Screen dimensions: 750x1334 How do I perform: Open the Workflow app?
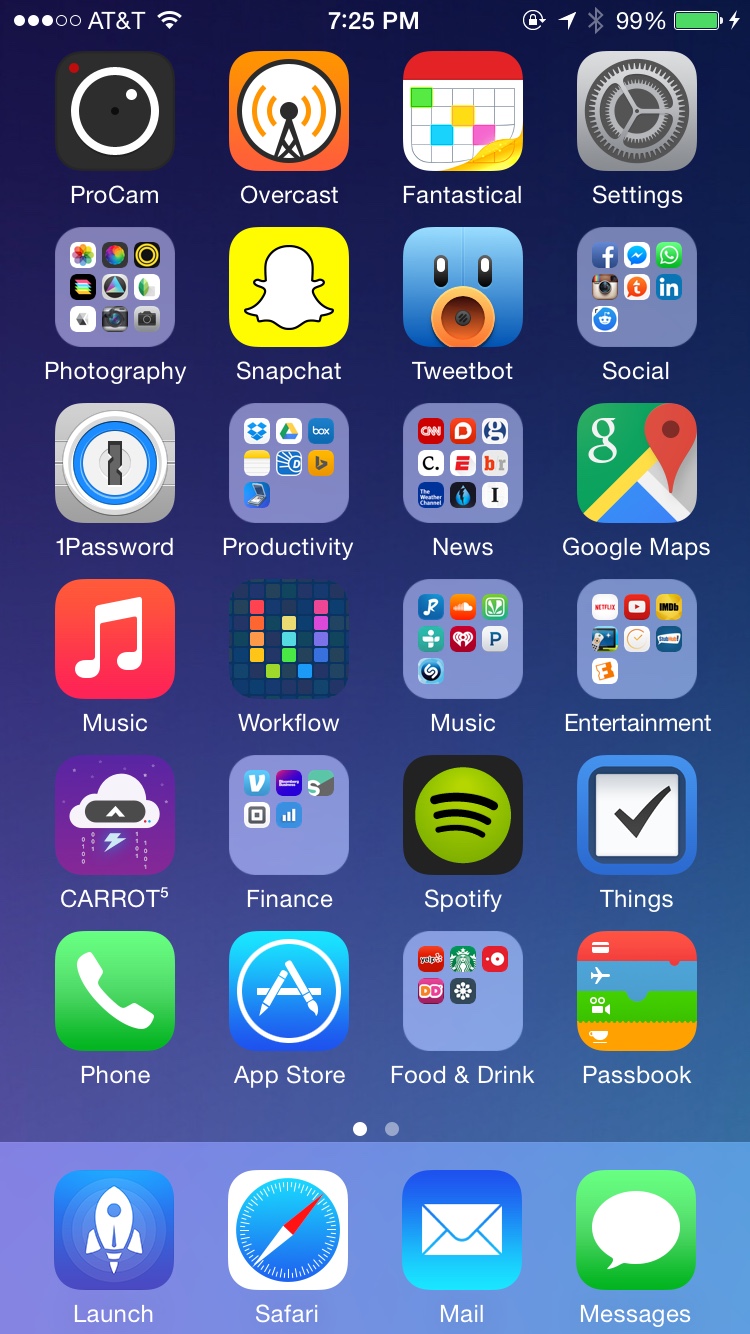coord(289,640)
